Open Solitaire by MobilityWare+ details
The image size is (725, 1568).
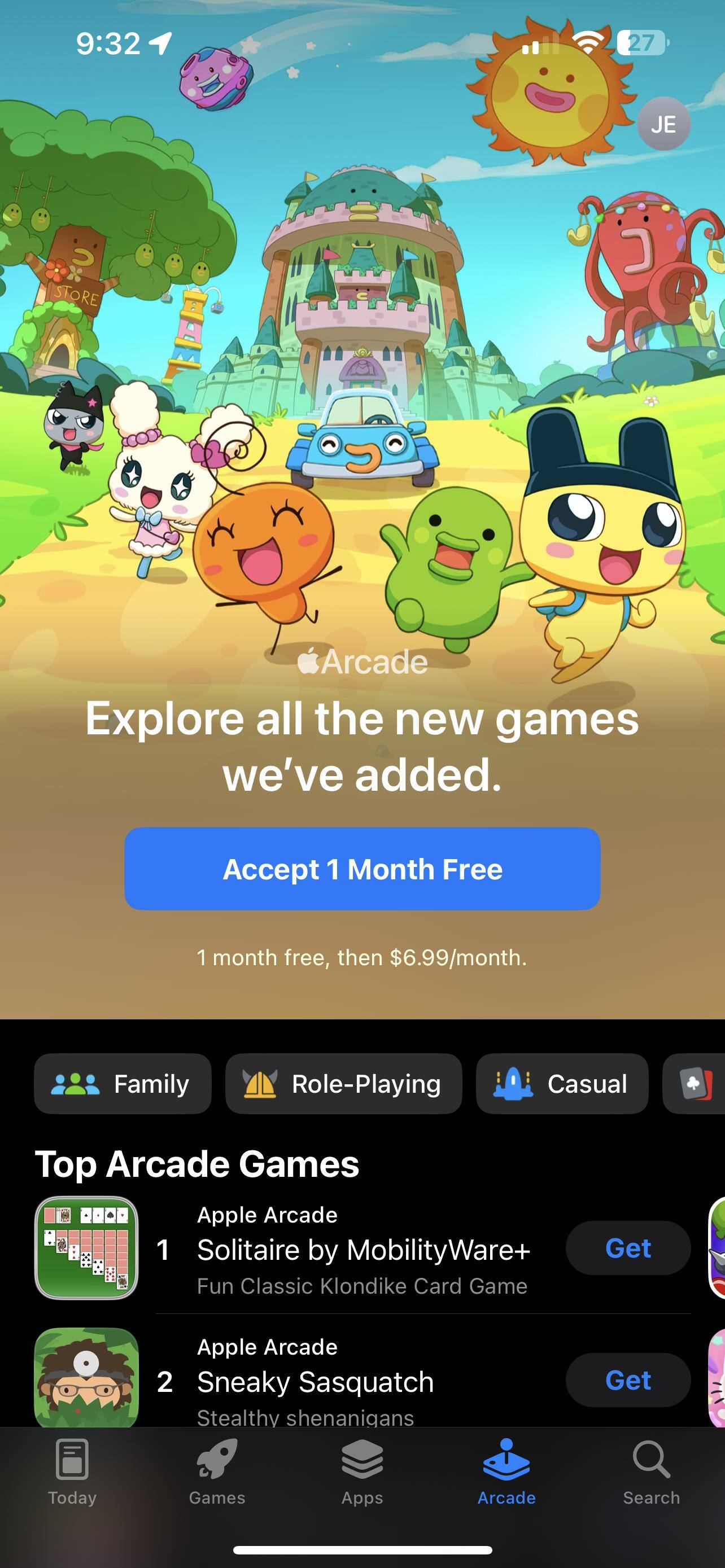point(363,1250)
